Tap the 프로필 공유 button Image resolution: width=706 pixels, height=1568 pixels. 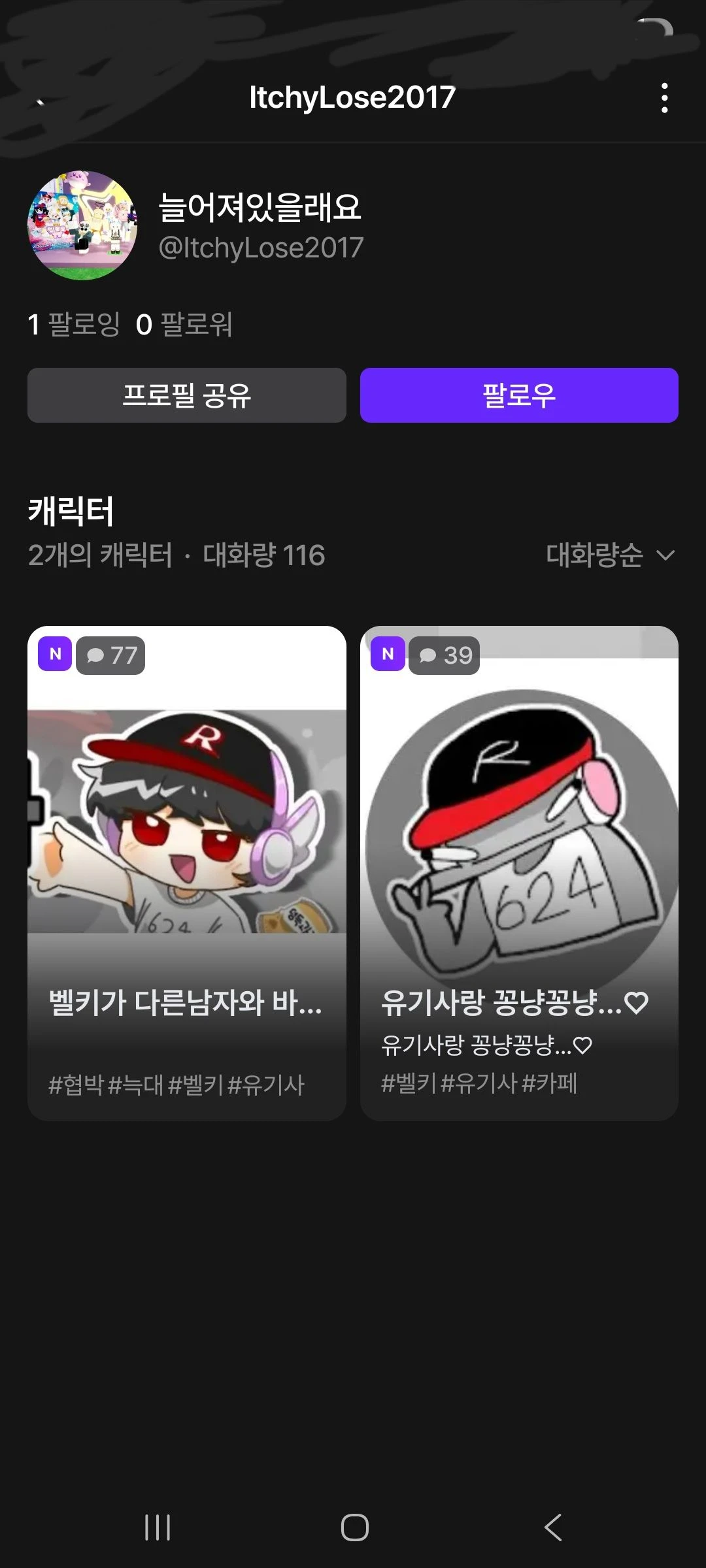point(187,395)
